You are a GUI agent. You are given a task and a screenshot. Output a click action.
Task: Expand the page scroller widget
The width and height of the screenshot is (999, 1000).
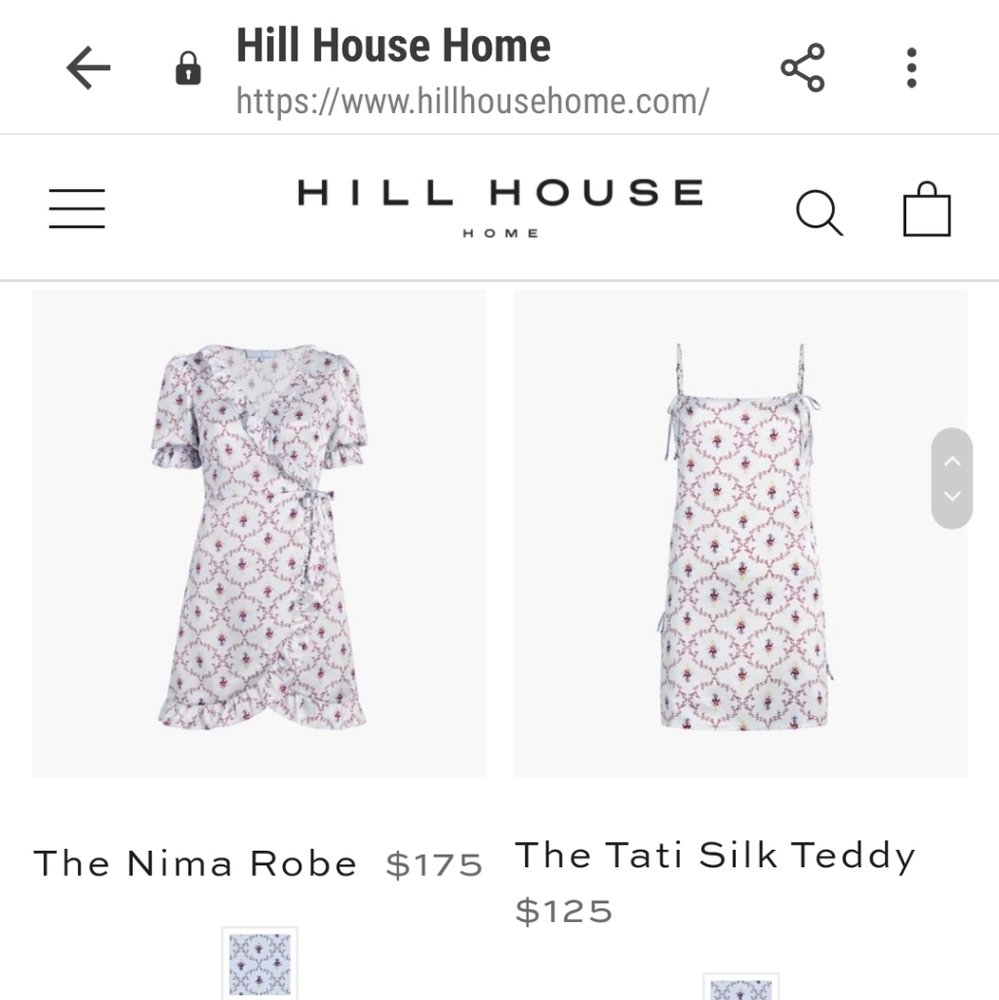coord(951,480)
